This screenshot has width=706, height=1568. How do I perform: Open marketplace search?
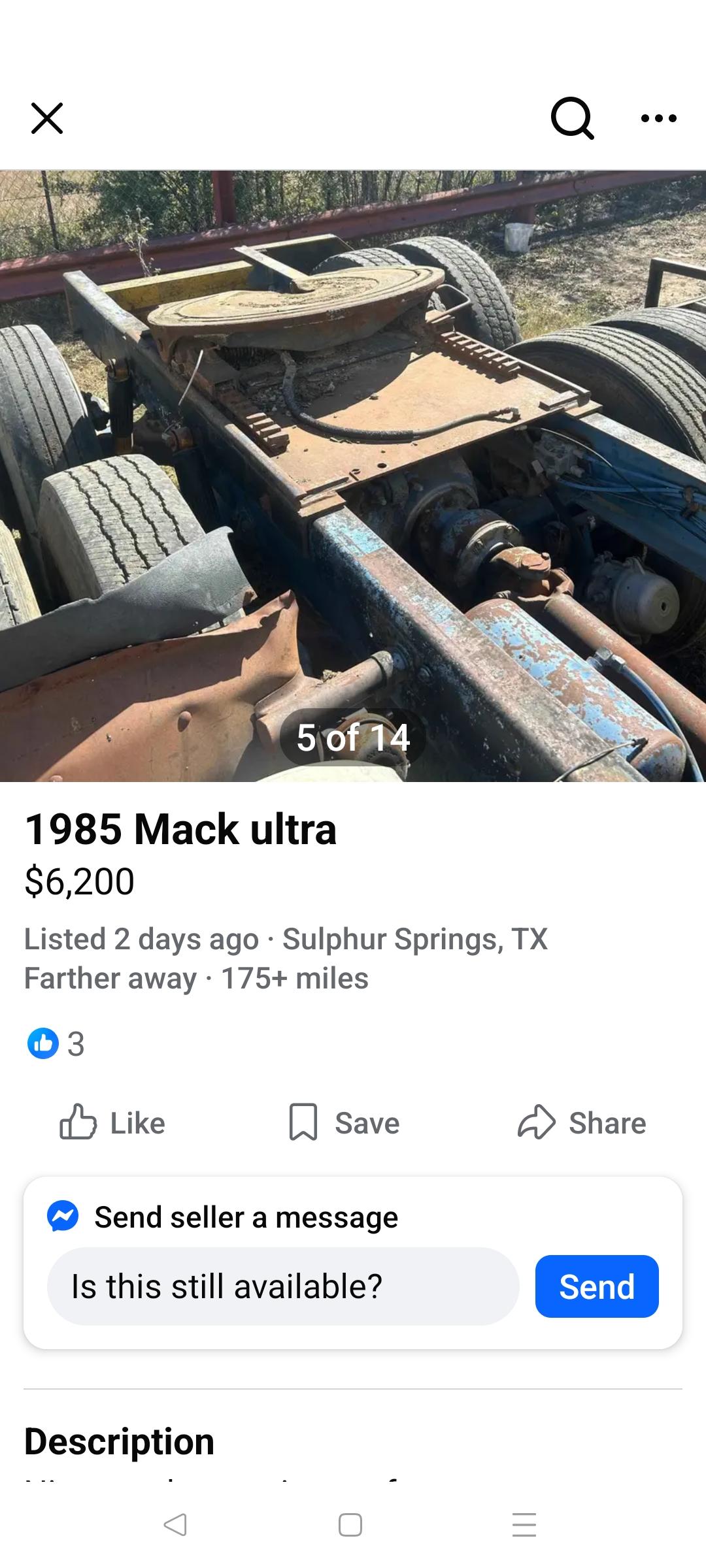tap(572, 118)
